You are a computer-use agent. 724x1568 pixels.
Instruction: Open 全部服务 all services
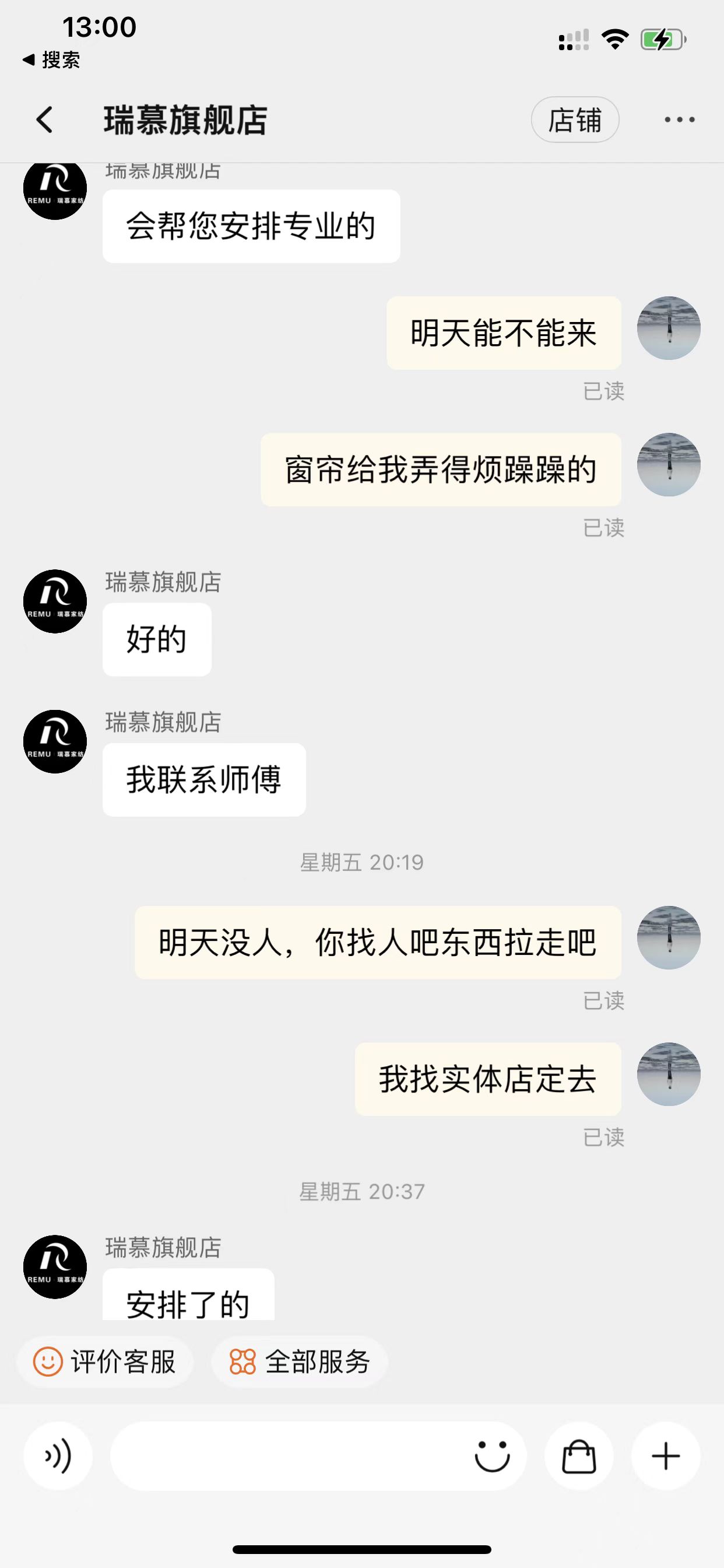click(299, 1361)
